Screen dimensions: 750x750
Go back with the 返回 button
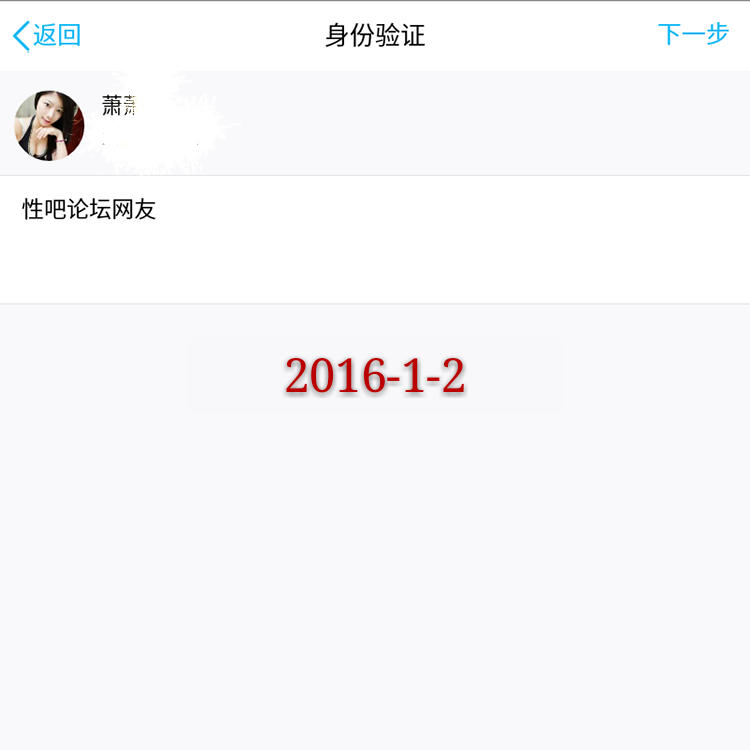coord(47,35)
